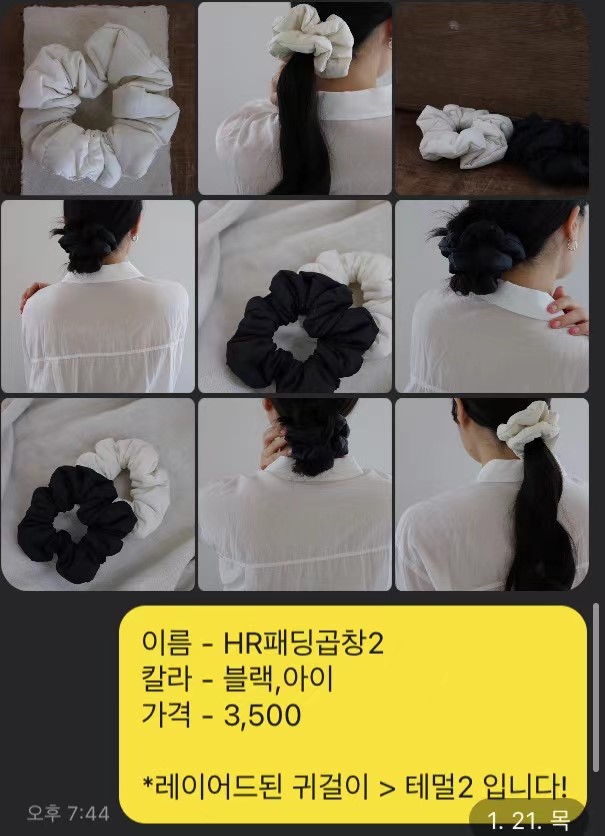
Task: View the photo with hand touching back of neck
Action: 294,494
